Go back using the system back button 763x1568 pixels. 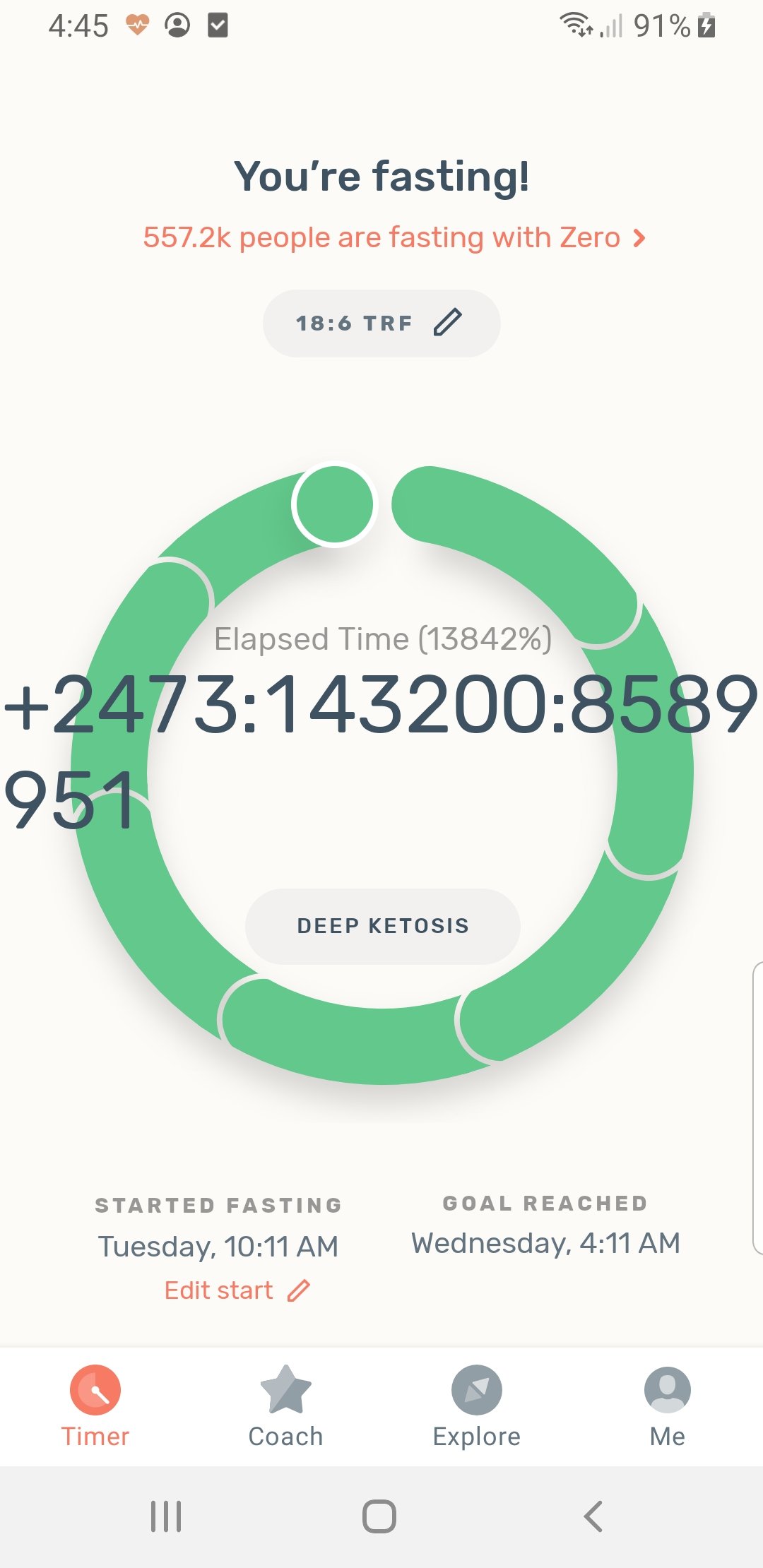coord(593,1516)
